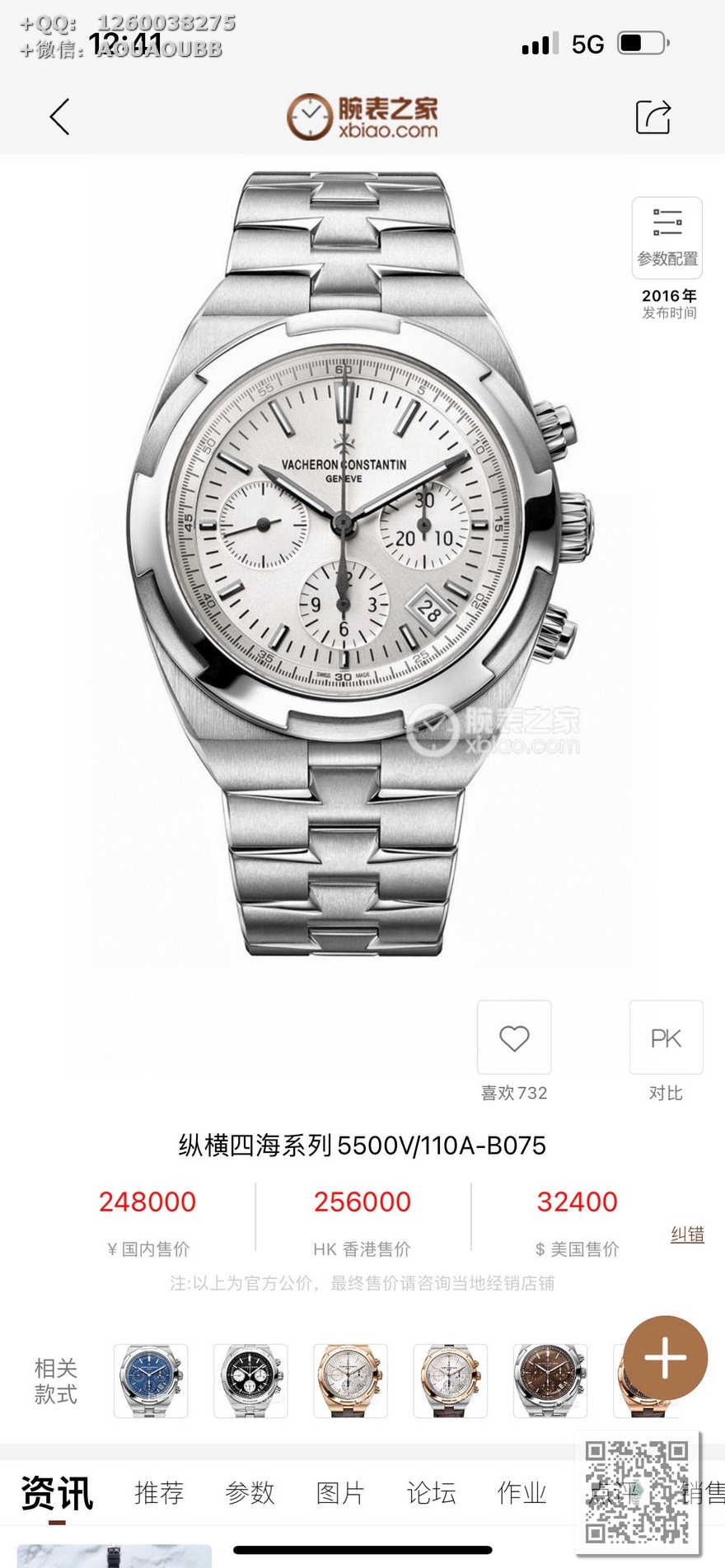
Task: Select the 资讯 tab
Action: [57, 1492]
